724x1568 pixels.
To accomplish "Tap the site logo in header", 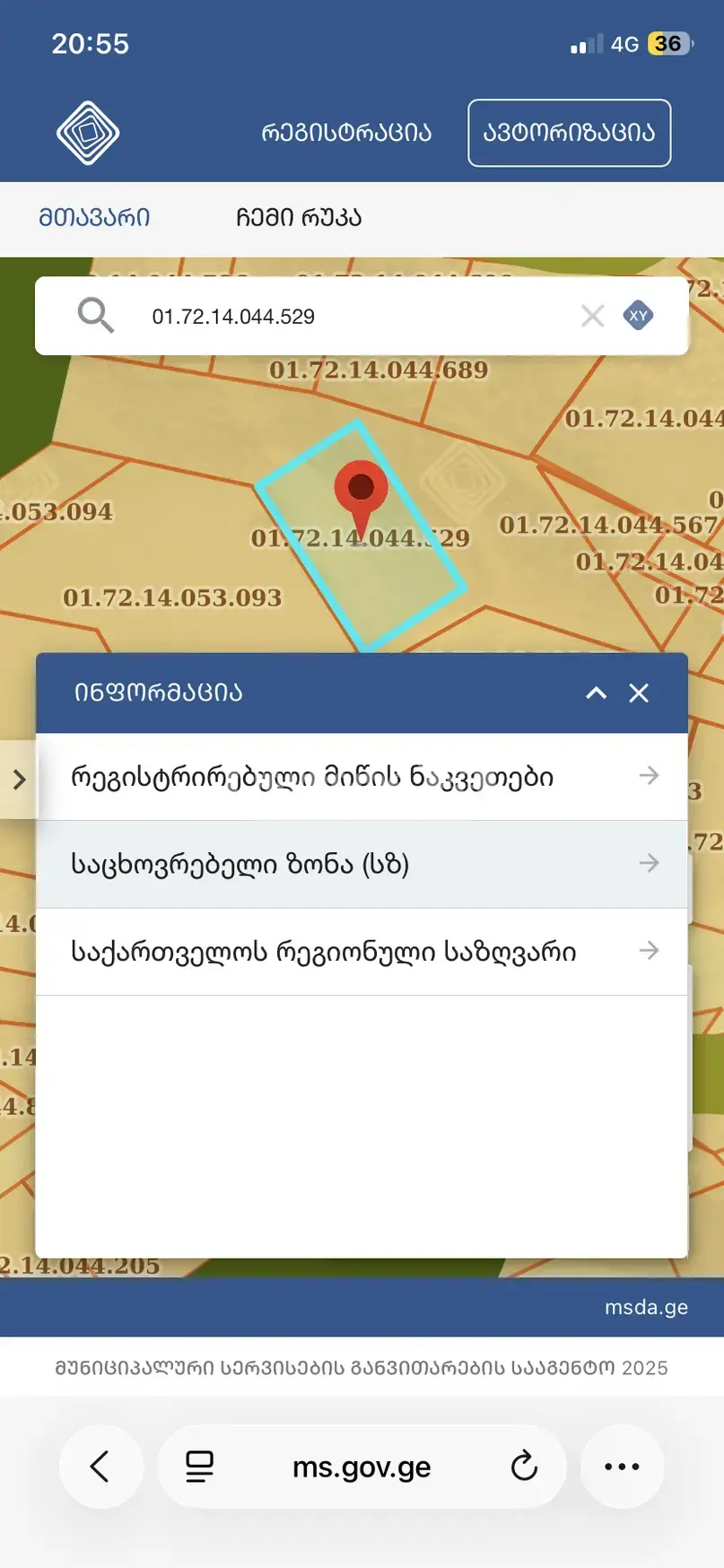I will tap(88, 133).
